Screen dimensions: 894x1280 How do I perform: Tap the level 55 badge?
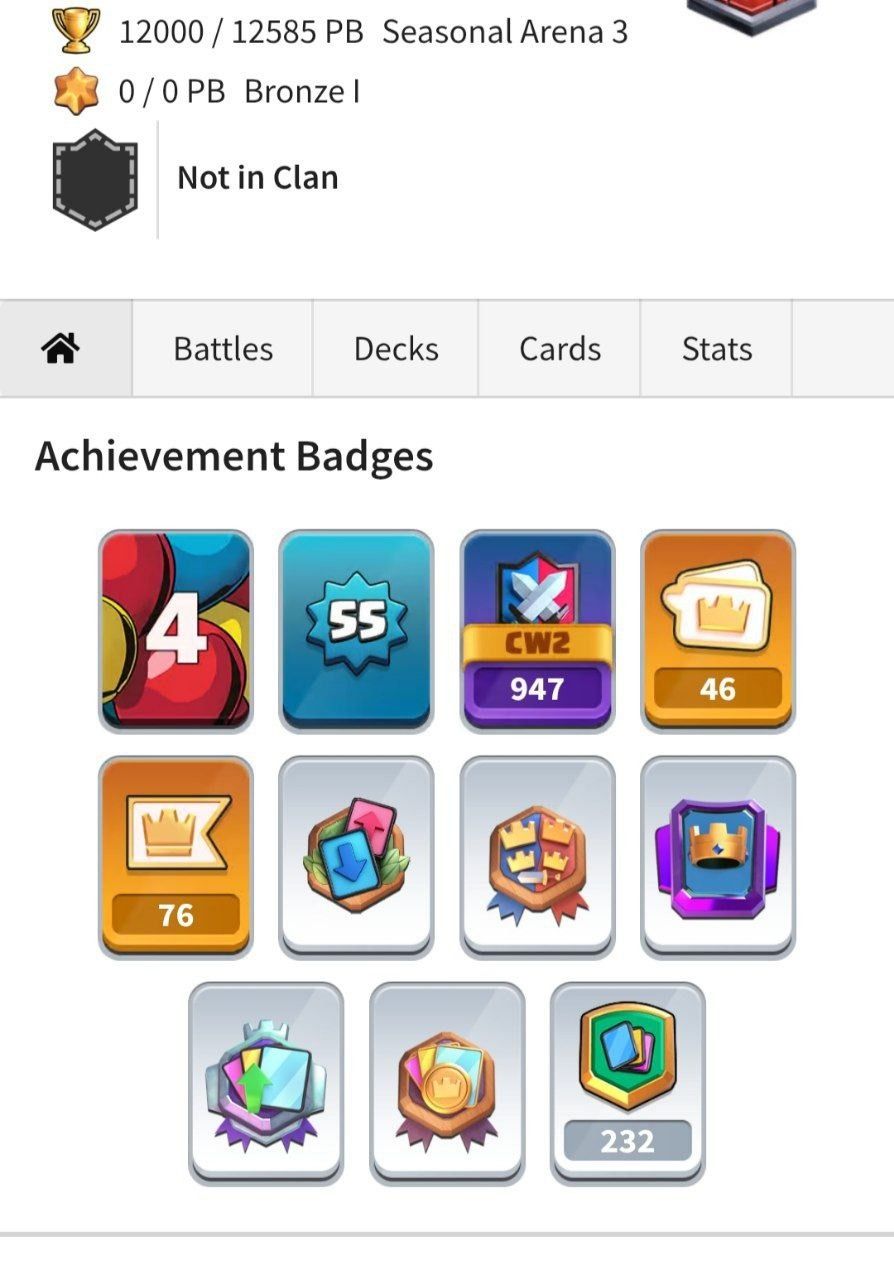pyautogui.click(x=356, y=631)
